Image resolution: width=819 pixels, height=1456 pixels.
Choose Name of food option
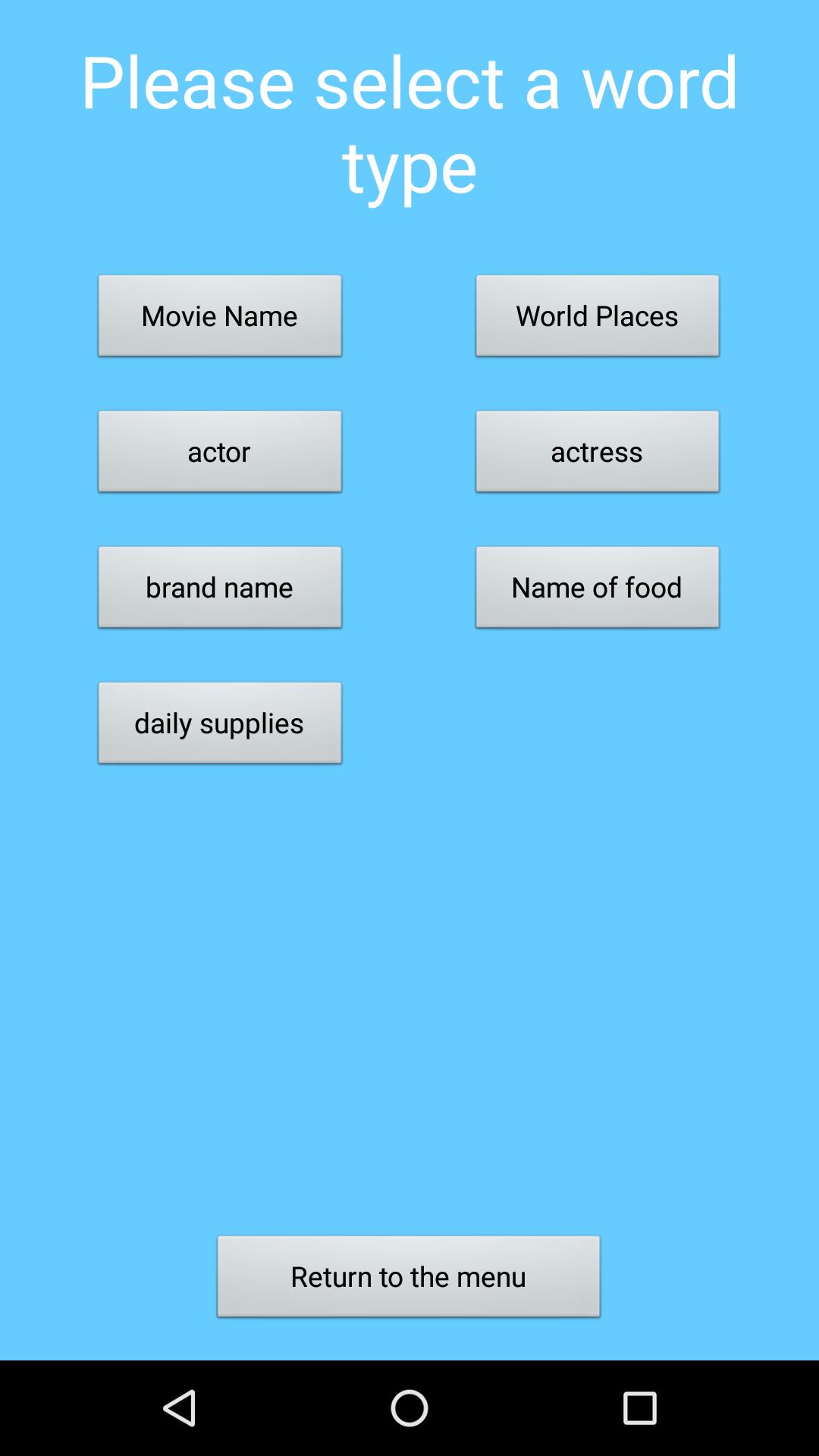(597, 587)
